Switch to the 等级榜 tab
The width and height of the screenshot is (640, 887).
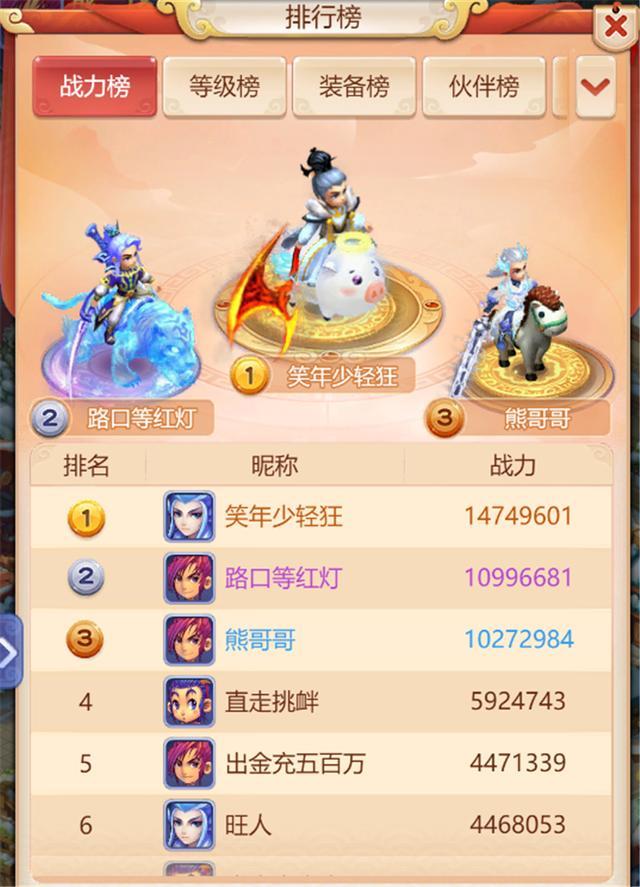pos(224,87)
